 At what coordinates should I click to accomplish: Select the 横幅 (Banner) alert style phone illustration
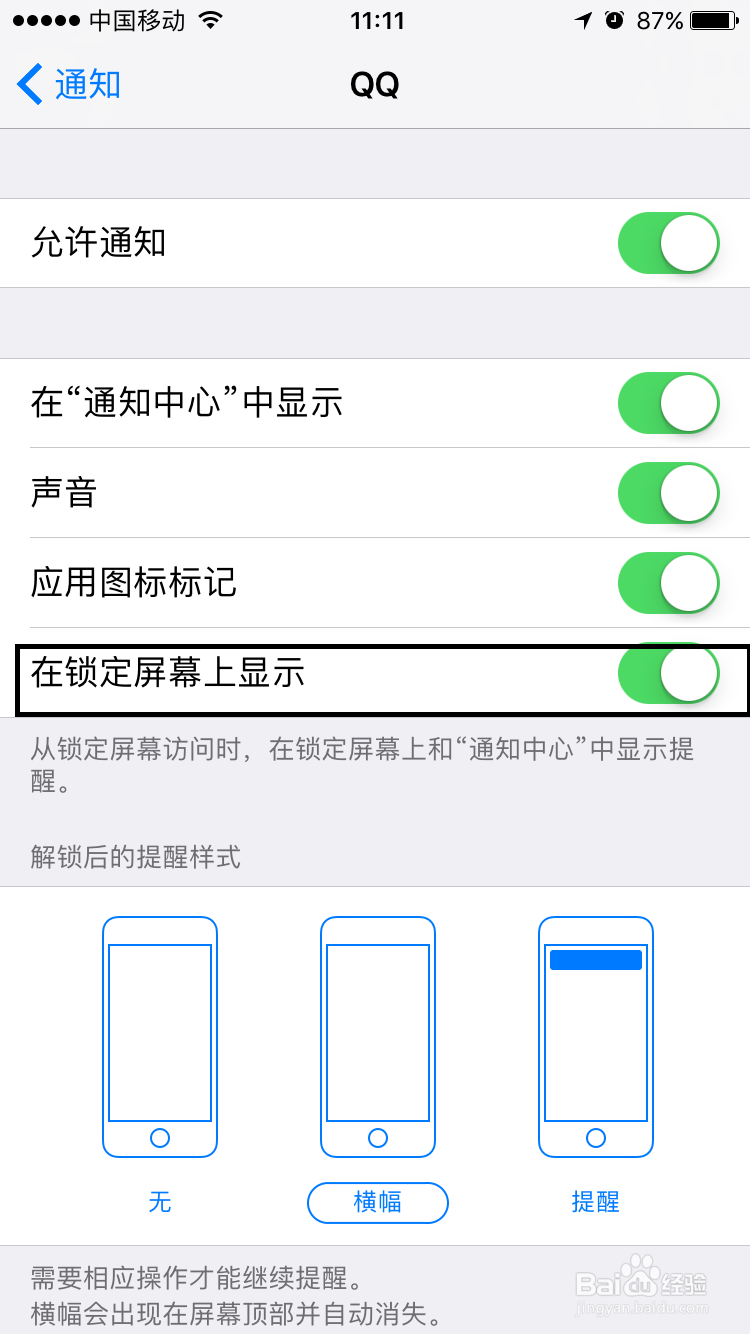(x=377, y=1037)
